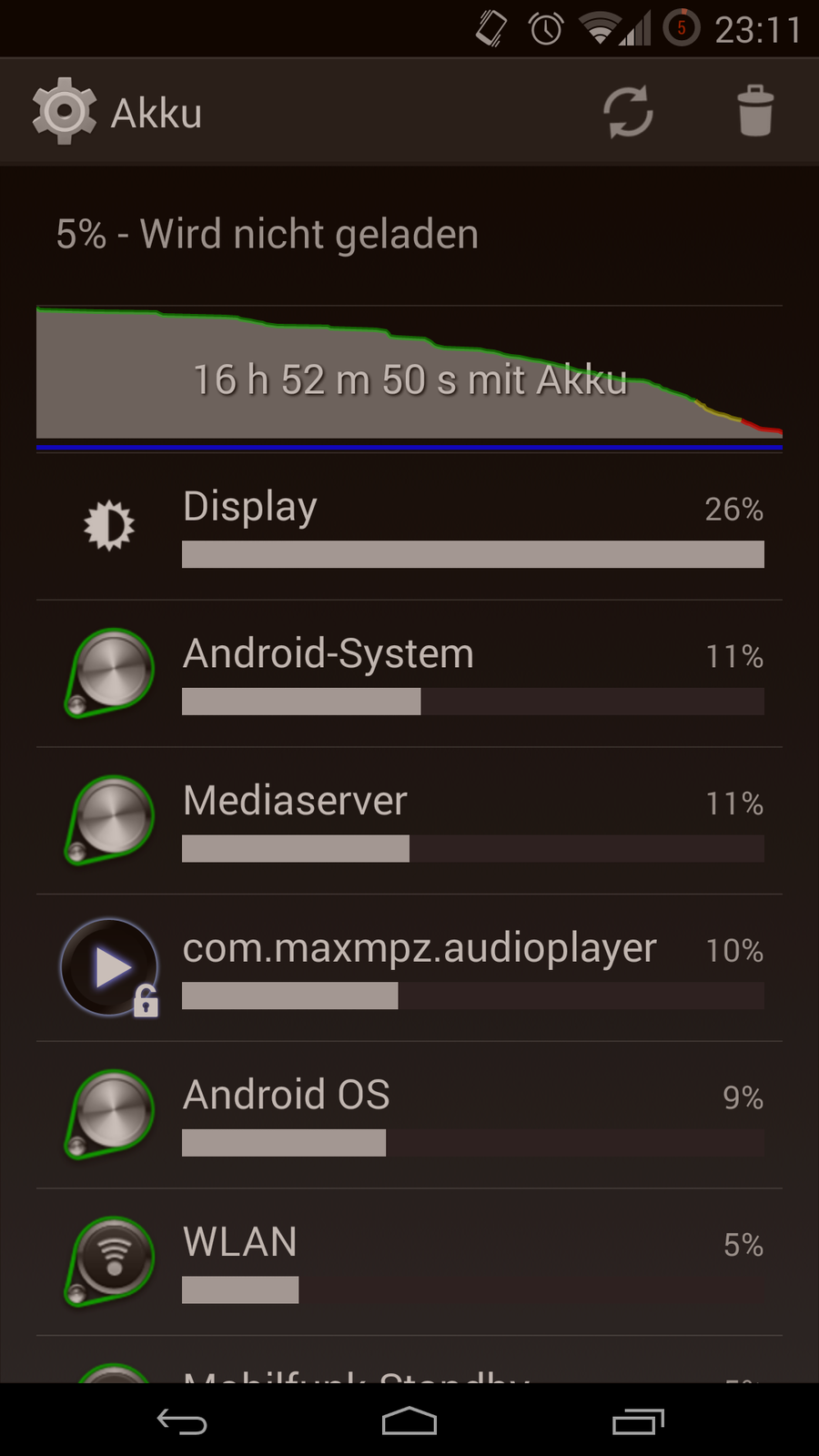Tap the system back button
Screen dimensions: 819x1456
(182, 1421)
